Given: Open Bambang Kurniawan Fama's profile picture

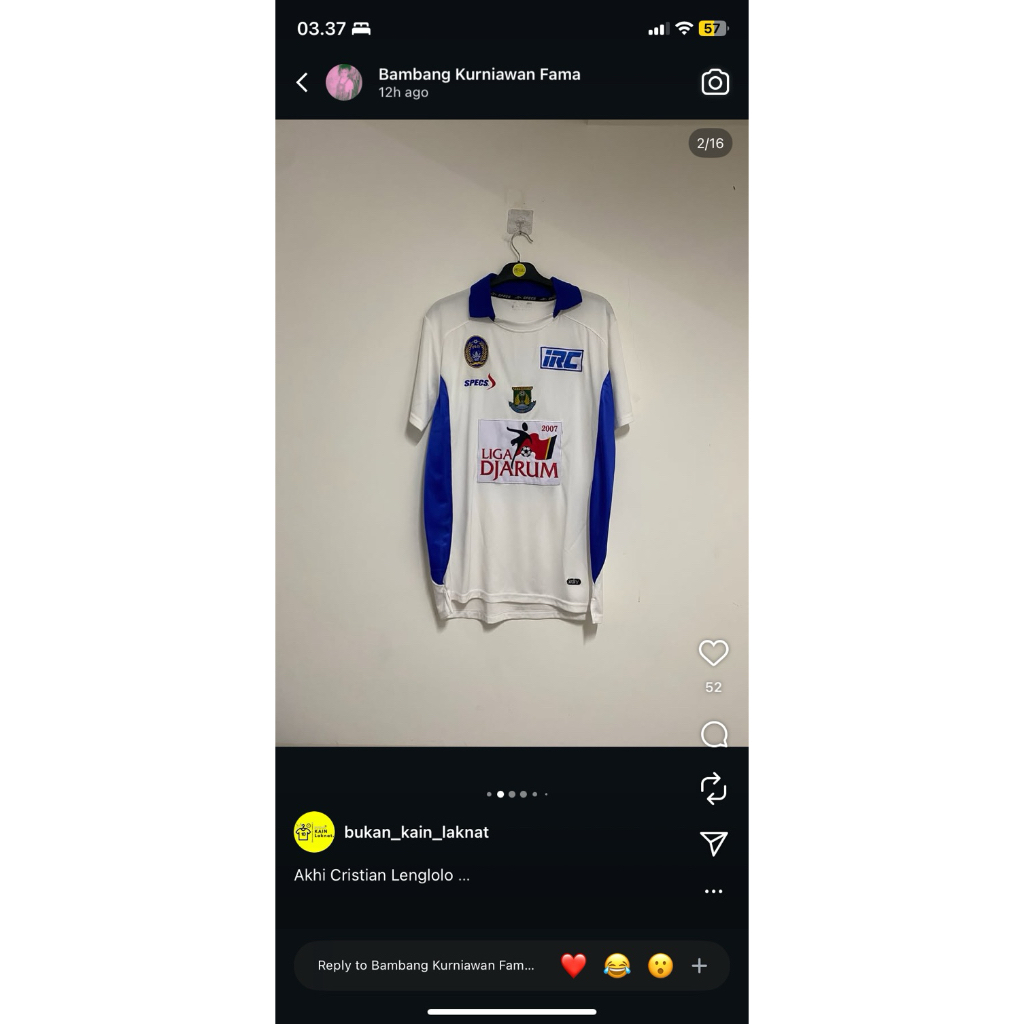Looking at the screenshot, I should coord(344,83).
